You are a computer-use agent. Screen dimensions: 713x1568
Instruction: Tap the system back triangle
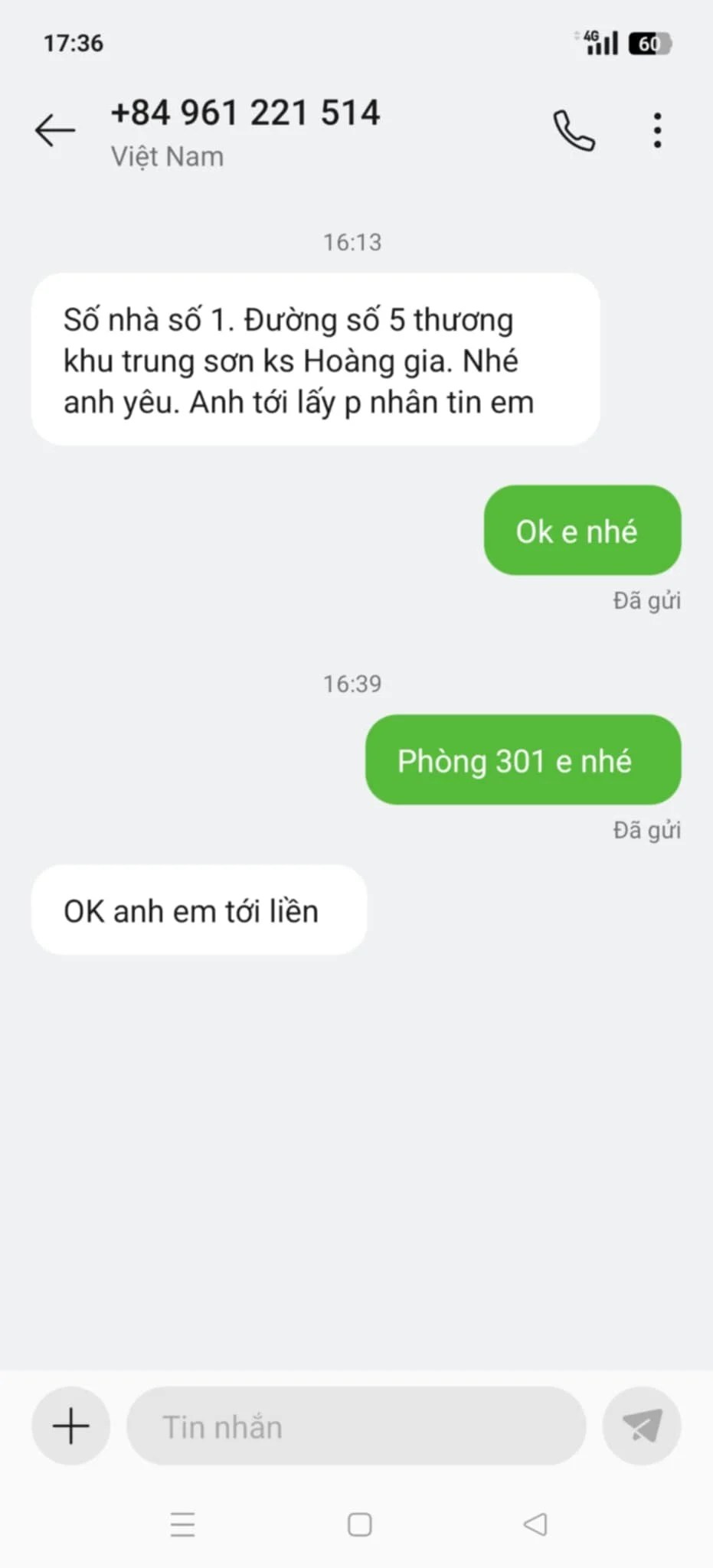[x=535, y=1524]
